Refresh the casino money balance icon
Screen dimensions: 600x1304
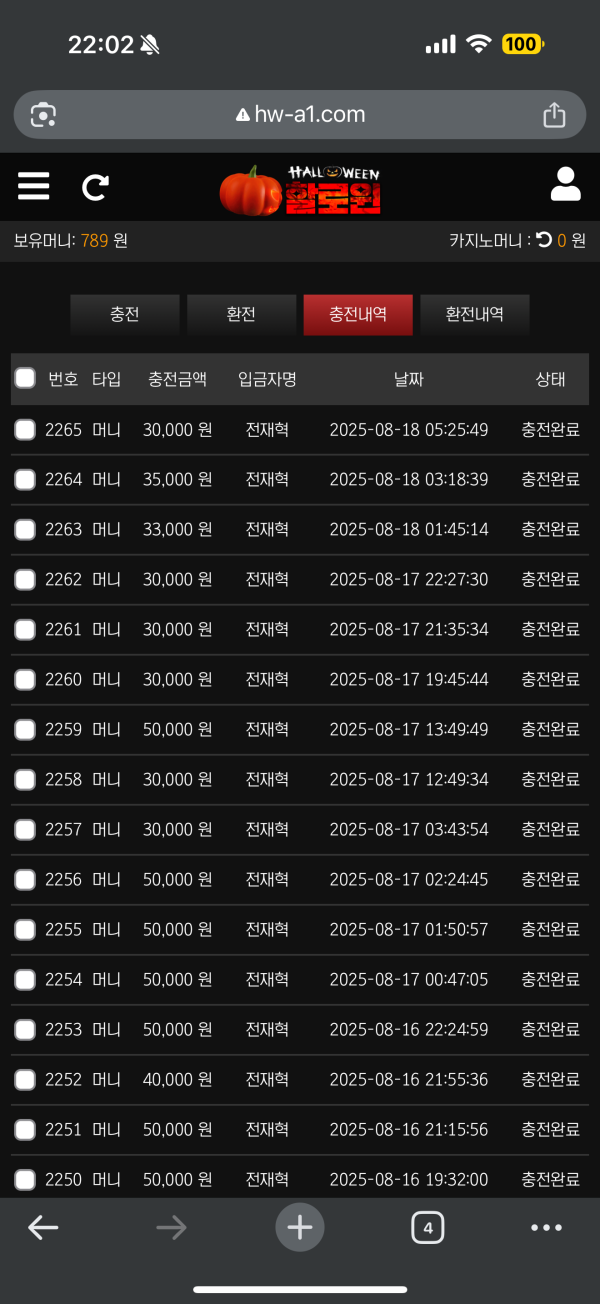pos(544,240)
